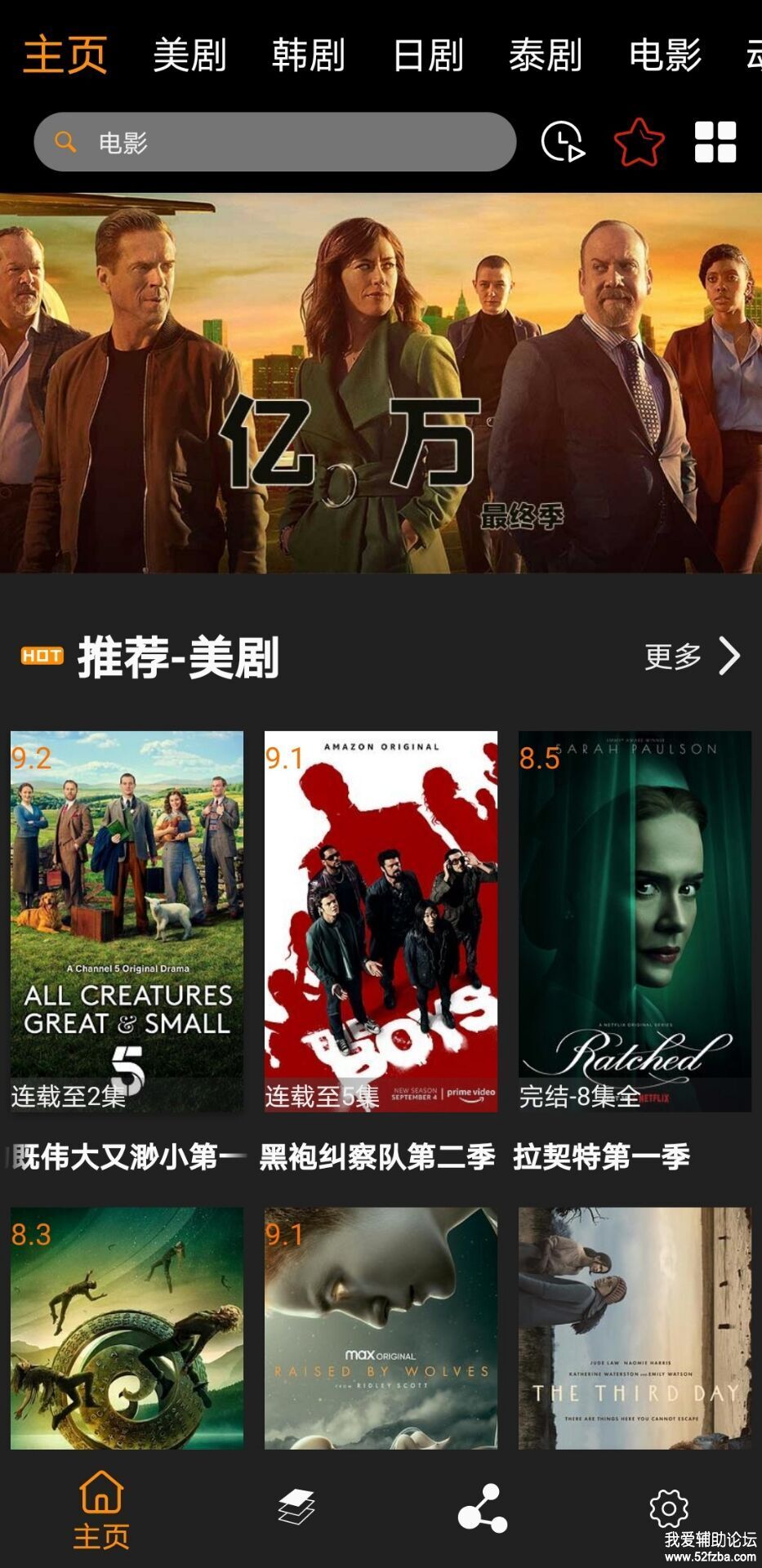The image size is (762, 1568).
Task: Open 拉契特第一季 poster card
Action: [x=635, y=920]
